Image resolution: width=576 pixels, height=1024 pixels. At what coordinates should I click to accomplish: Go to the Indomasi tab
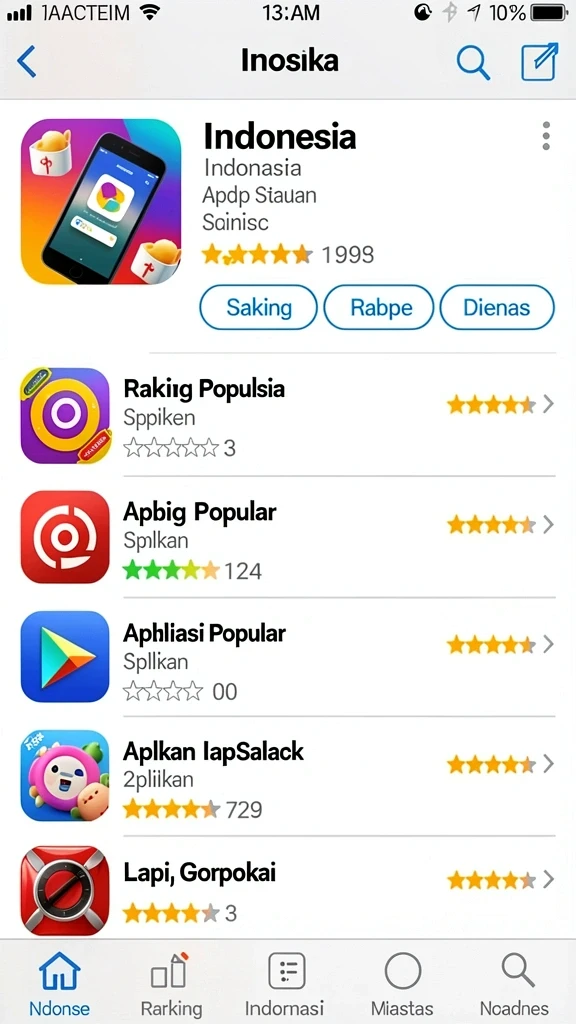(x=285, y=984)
